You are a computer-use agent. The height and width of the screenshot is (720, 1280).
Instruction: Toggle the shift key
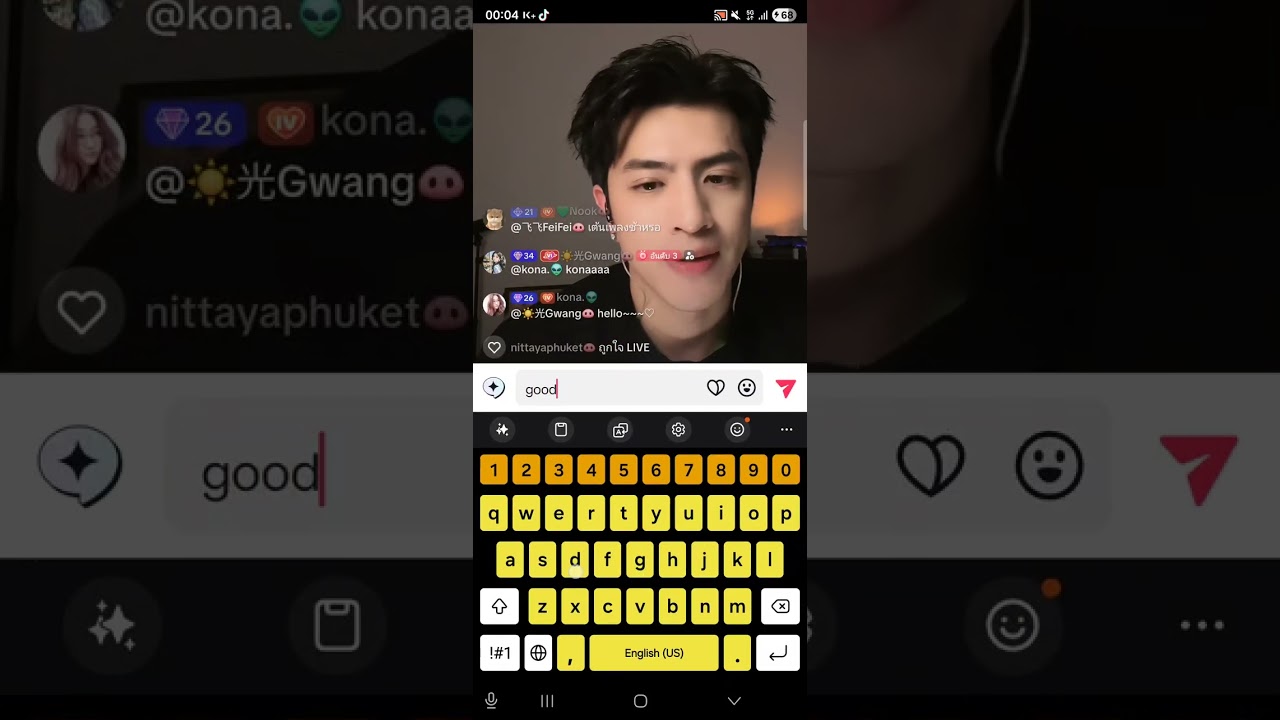[x=499, y=606]
